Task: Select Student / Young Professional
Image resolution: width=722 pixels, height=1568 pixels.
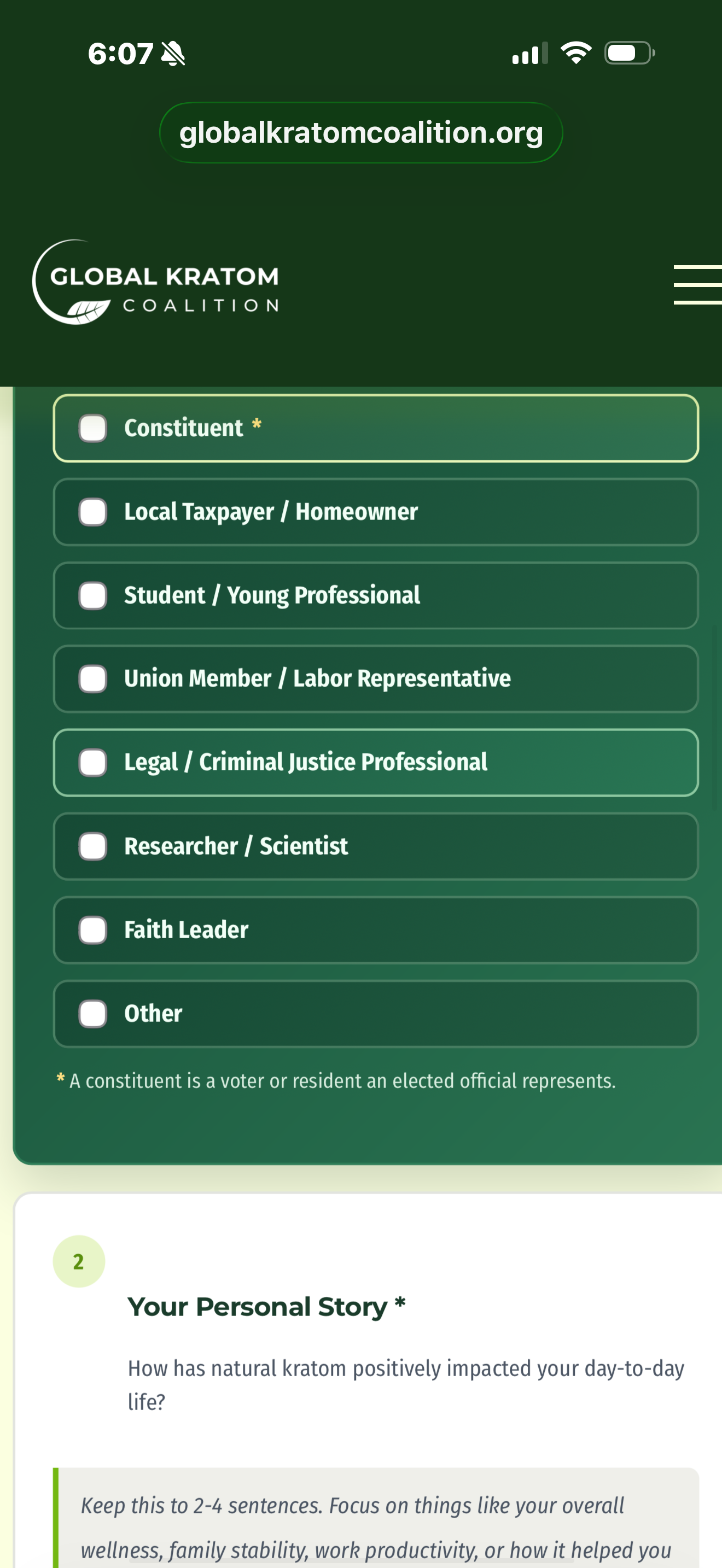Action: coord(92,595)
